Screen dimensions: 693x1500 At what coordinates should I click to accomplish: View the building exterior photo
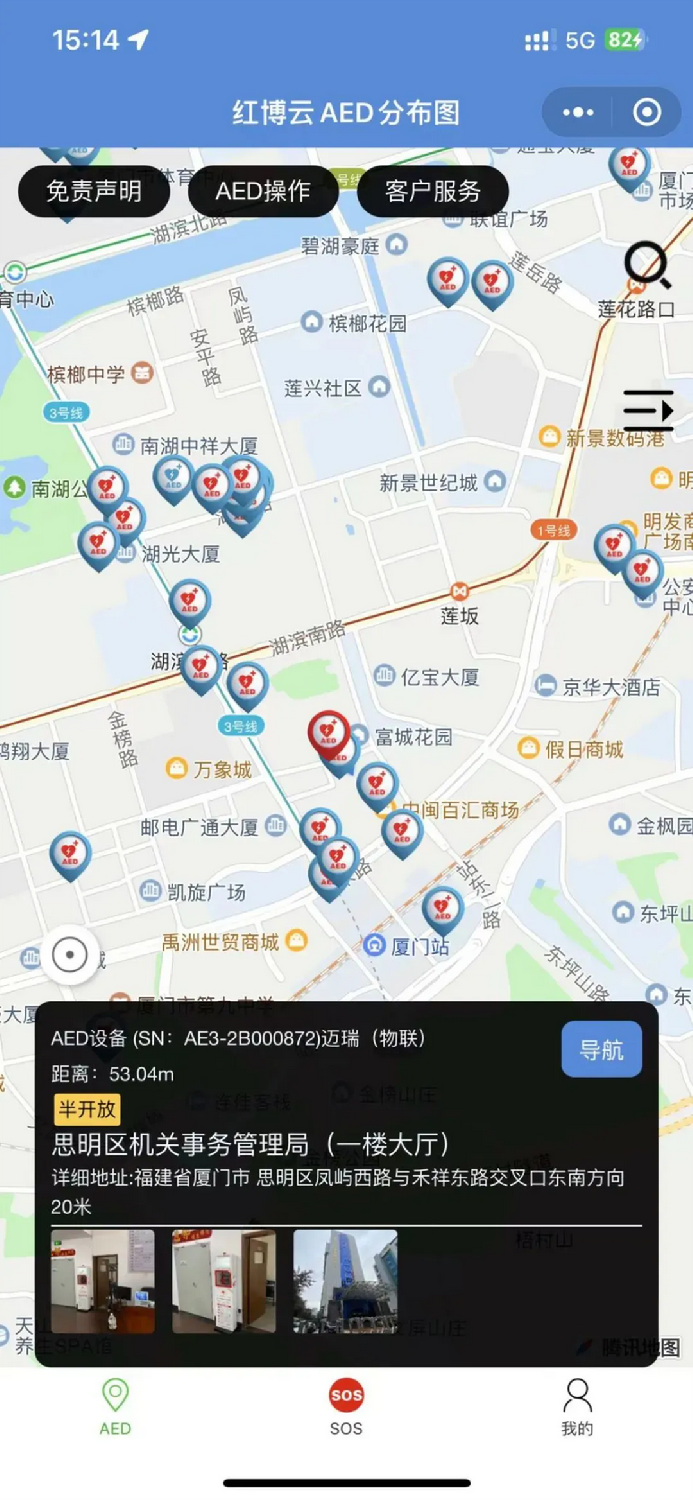(x=345, y=1281)
